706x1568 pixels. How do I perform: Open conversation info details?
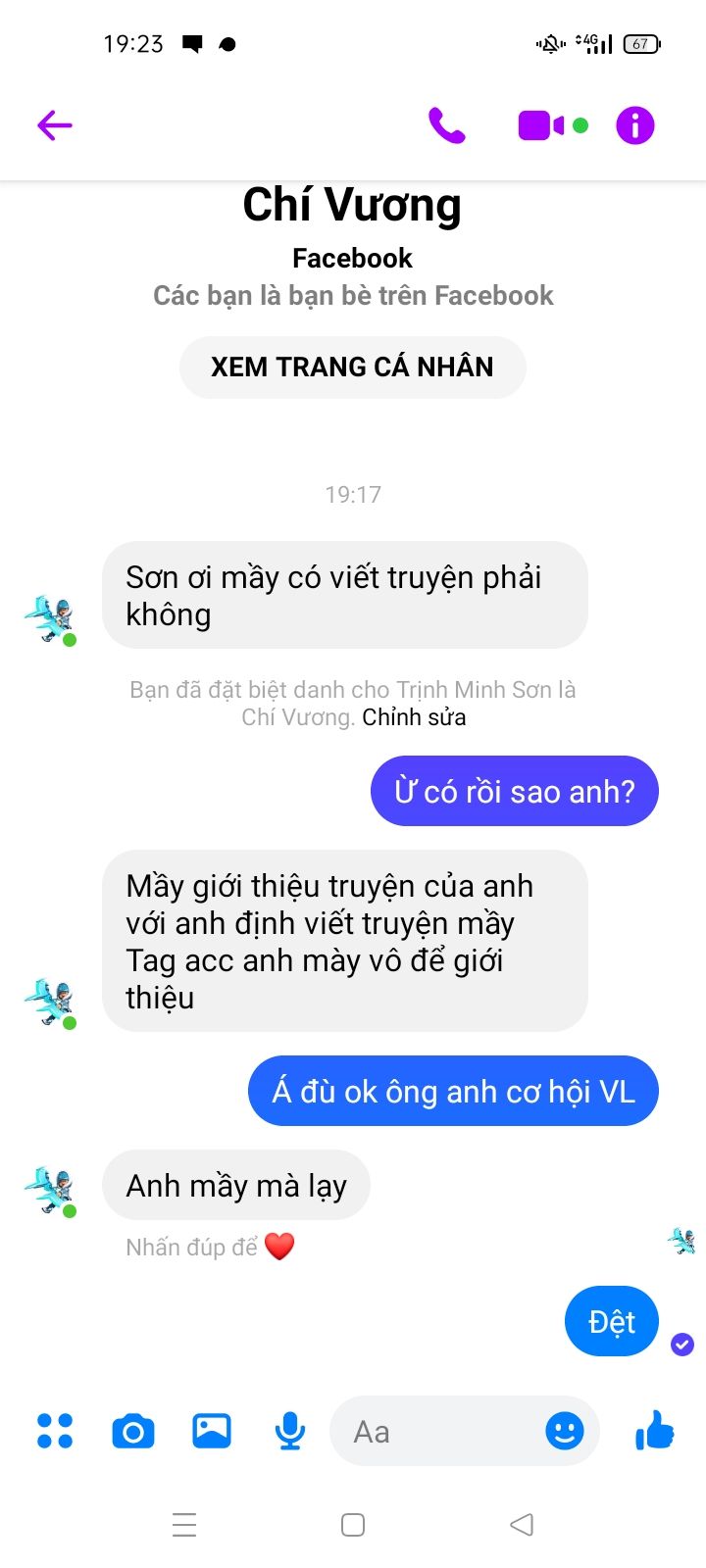click(x=634, y=125)
